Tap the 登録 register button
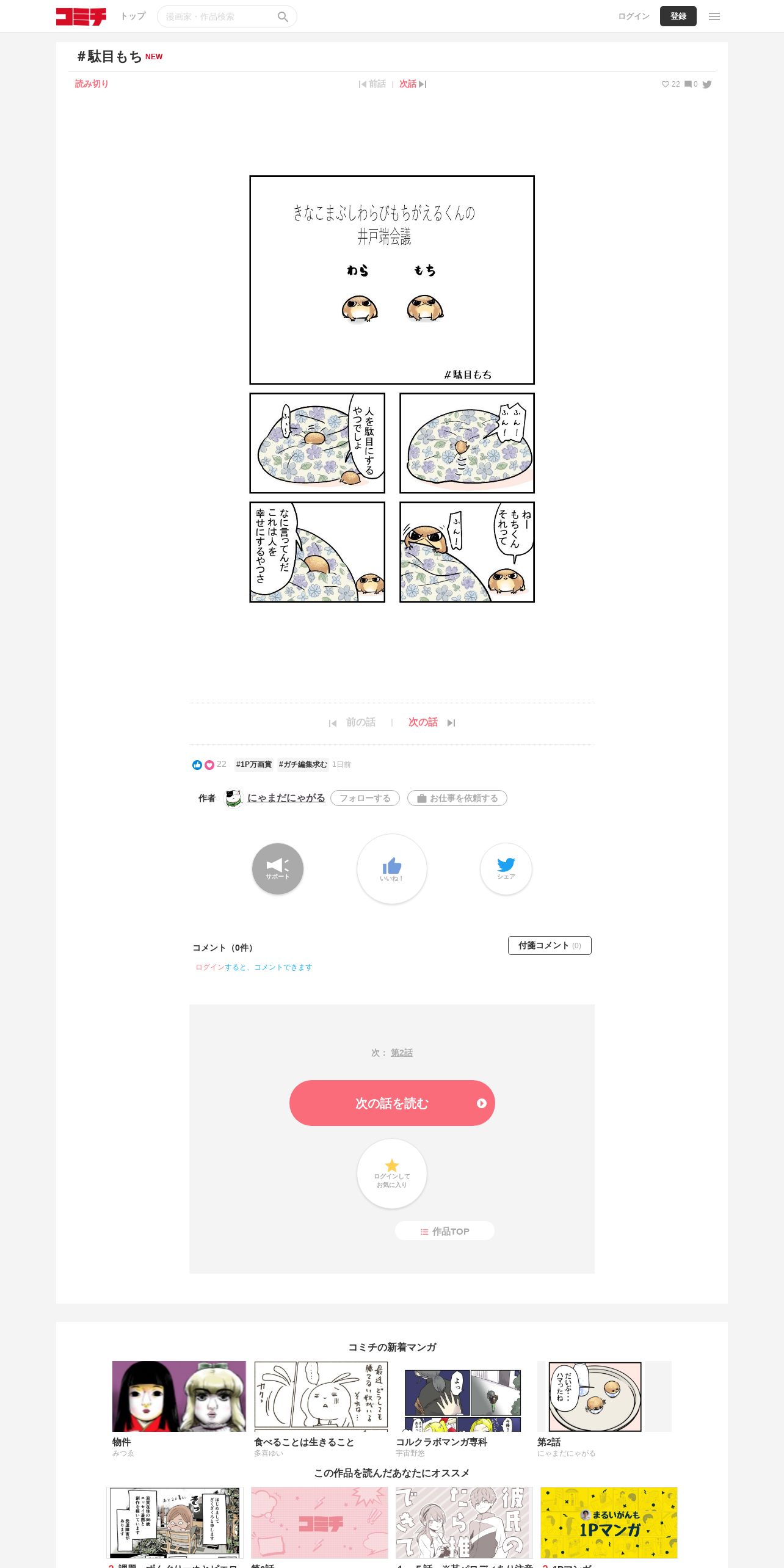The width and height of the screenshot is (784, 1568). click(x=678, y=16)
